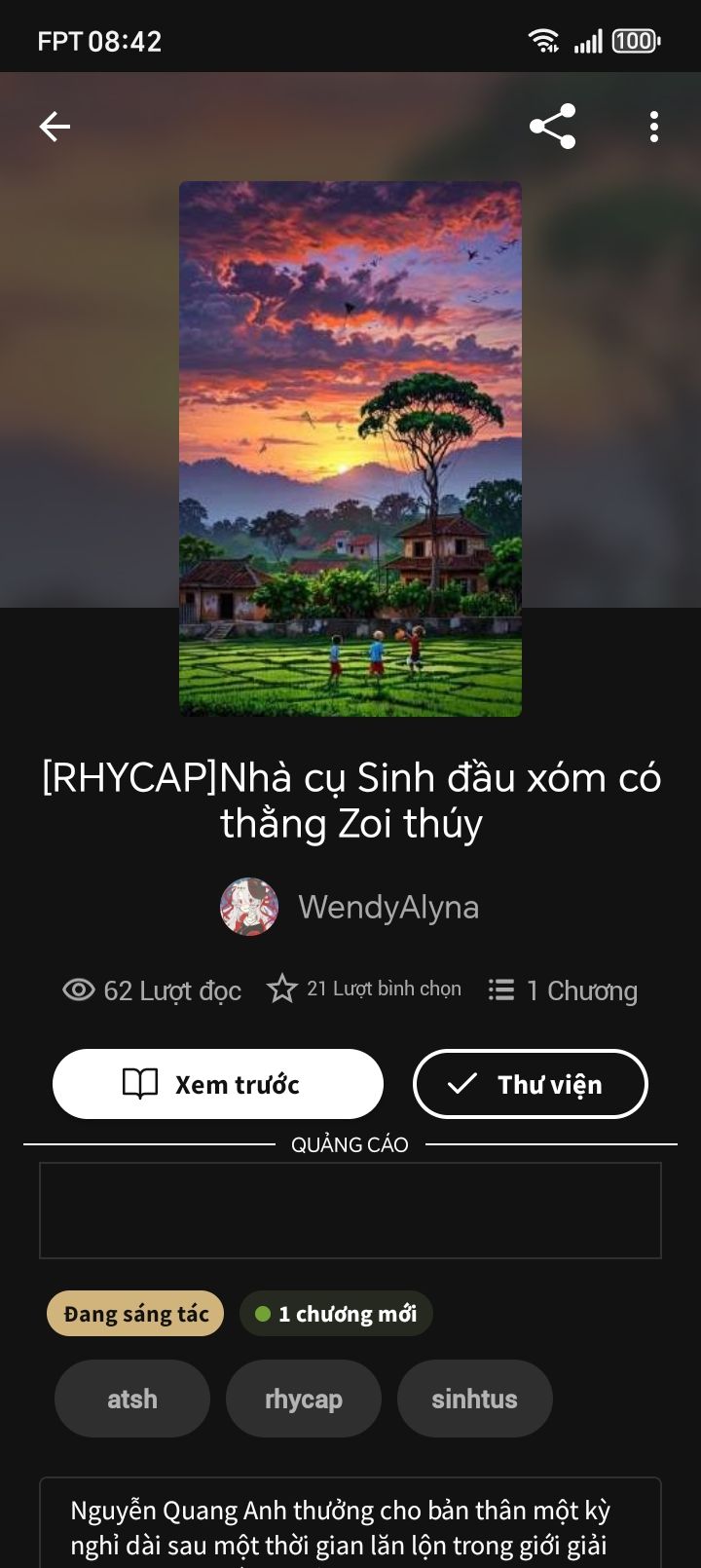Viewport: 701px width, 1568px height.
Task: Tap the Thư viện button
Action: 530,1084
